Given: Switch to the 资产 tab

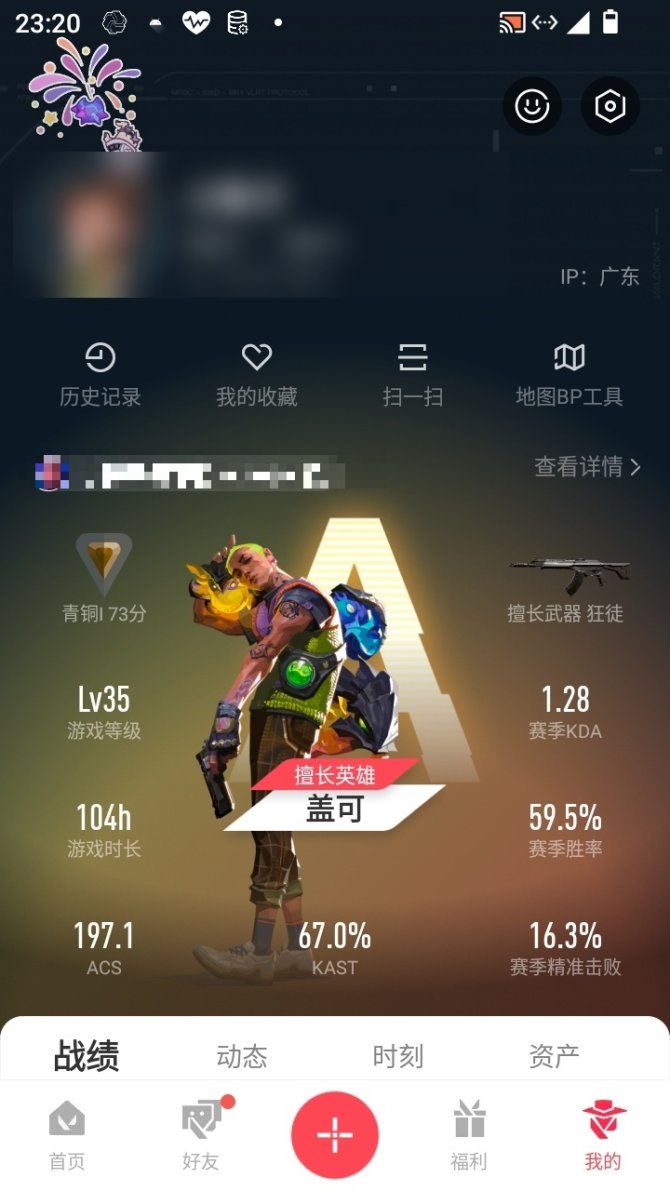Looking at the screenshot, I should pos(554,1056).
